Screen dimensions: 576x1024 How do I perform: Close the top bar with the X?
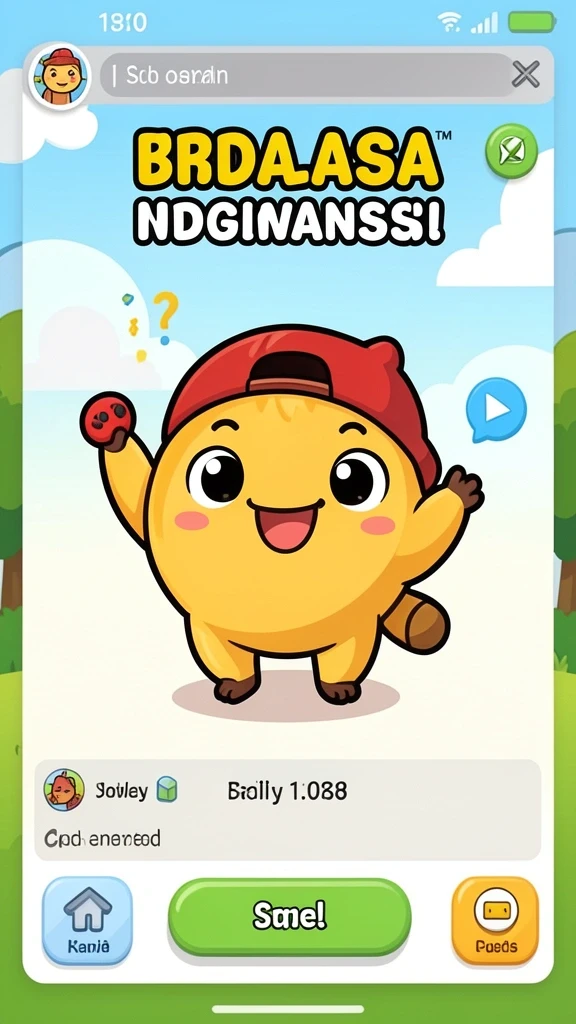(x=526, y=74)
